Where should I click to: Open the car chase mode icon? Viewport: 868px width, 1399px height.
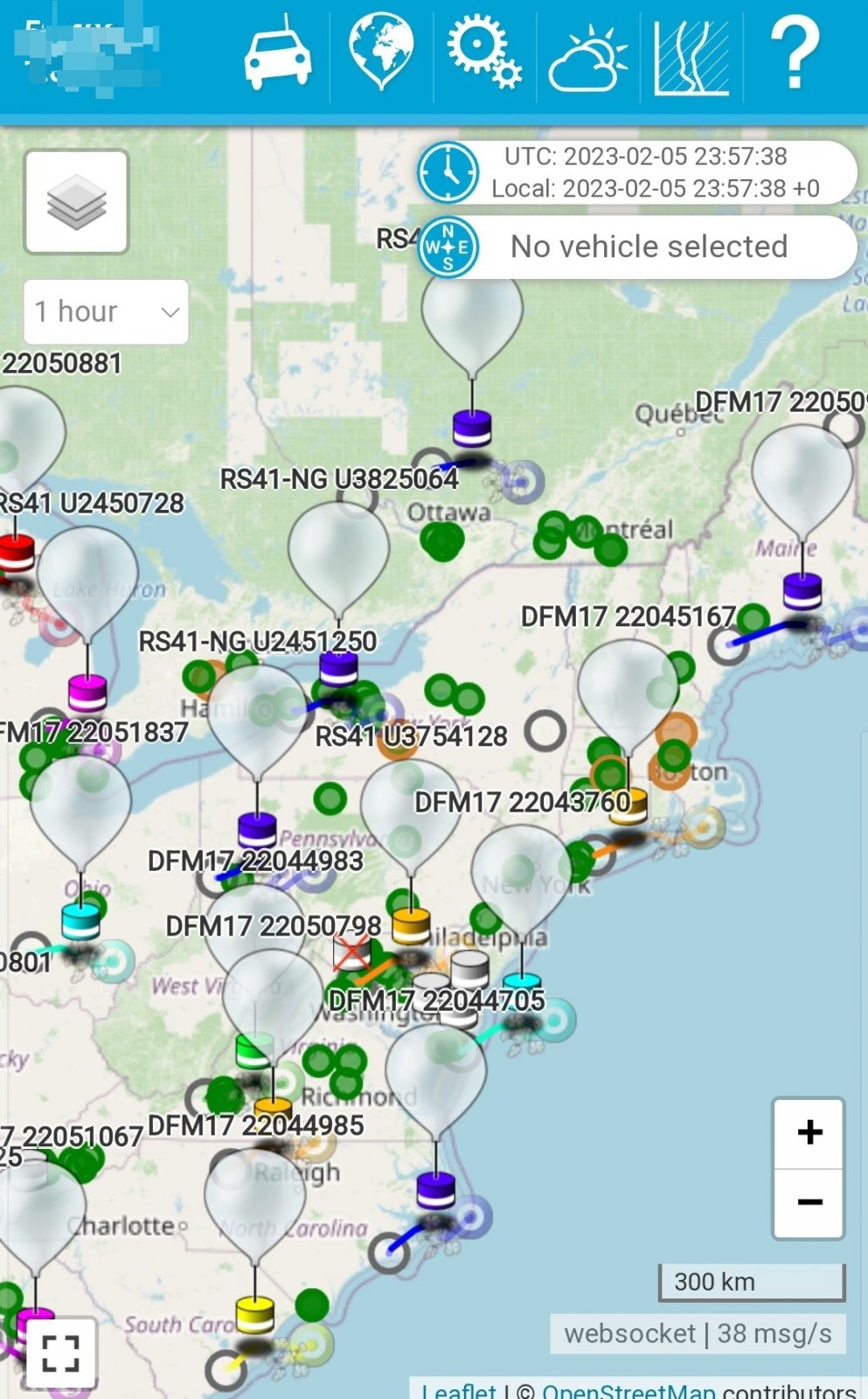pyautogui.click(x=277, y=55)
